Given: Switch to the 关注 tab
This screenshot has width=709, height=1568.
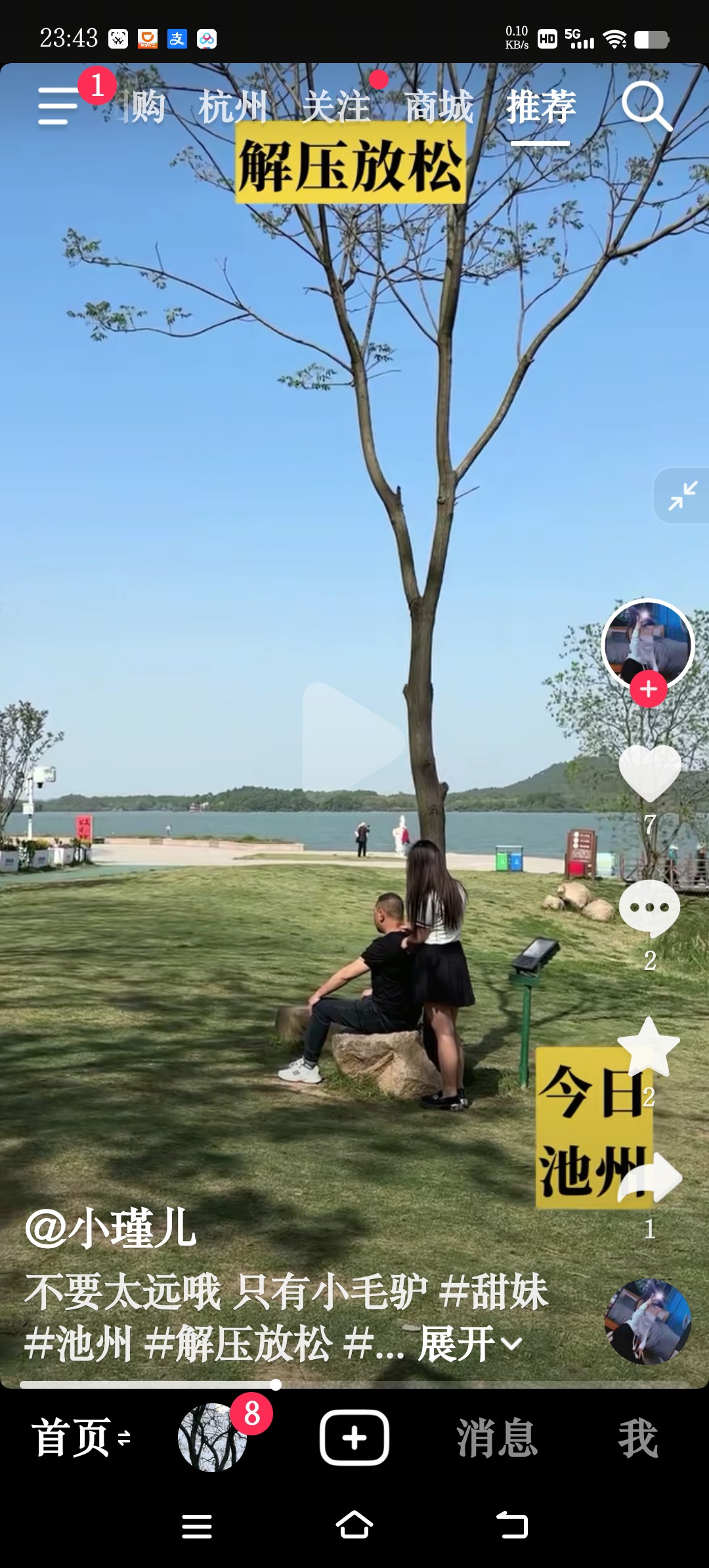Looking at the screenshot, I should (x=336, y=107).
